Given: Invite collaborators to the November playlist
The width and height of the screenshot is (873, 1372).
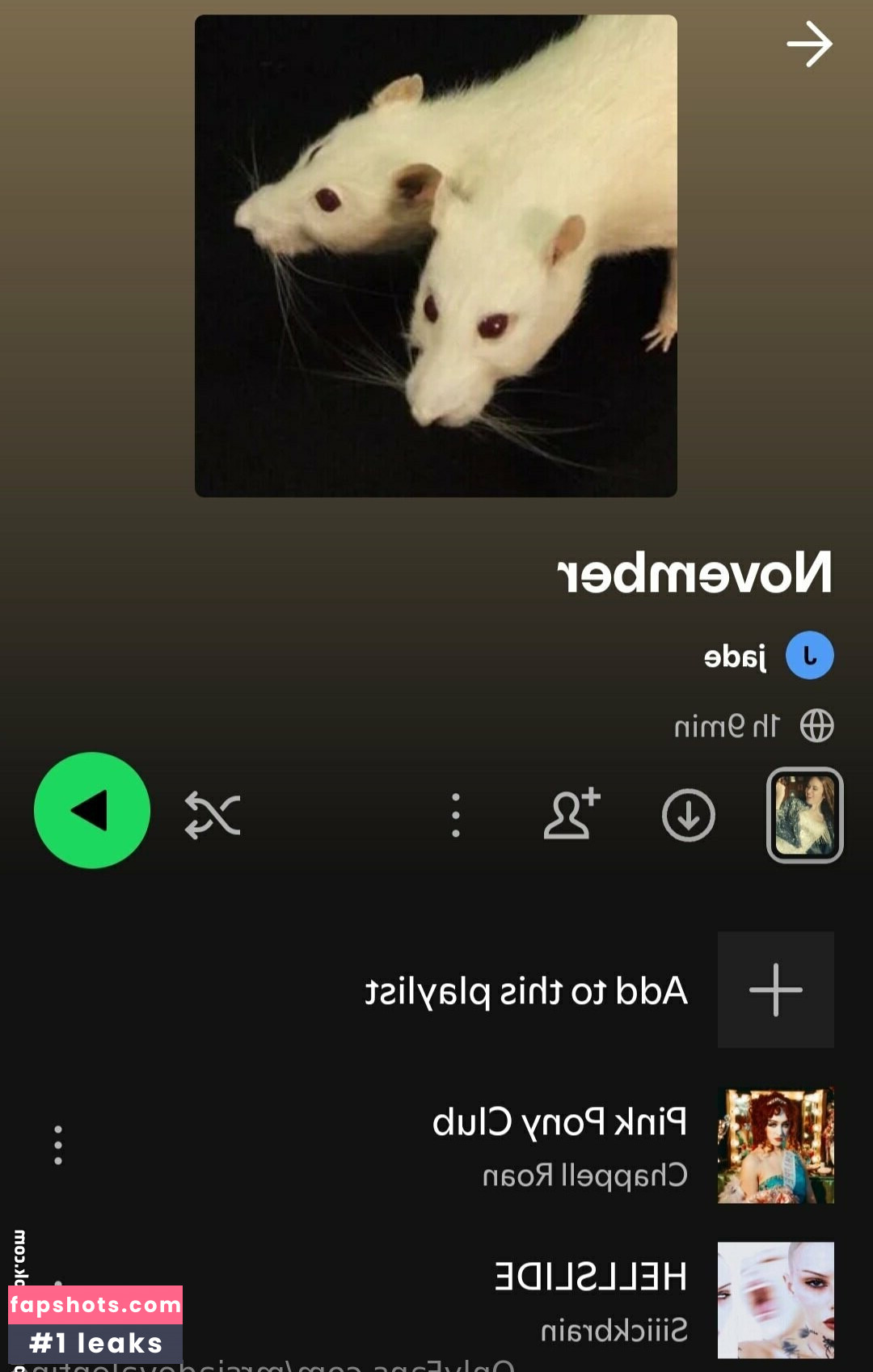Looking at the screenshot, I should point(571,814).
